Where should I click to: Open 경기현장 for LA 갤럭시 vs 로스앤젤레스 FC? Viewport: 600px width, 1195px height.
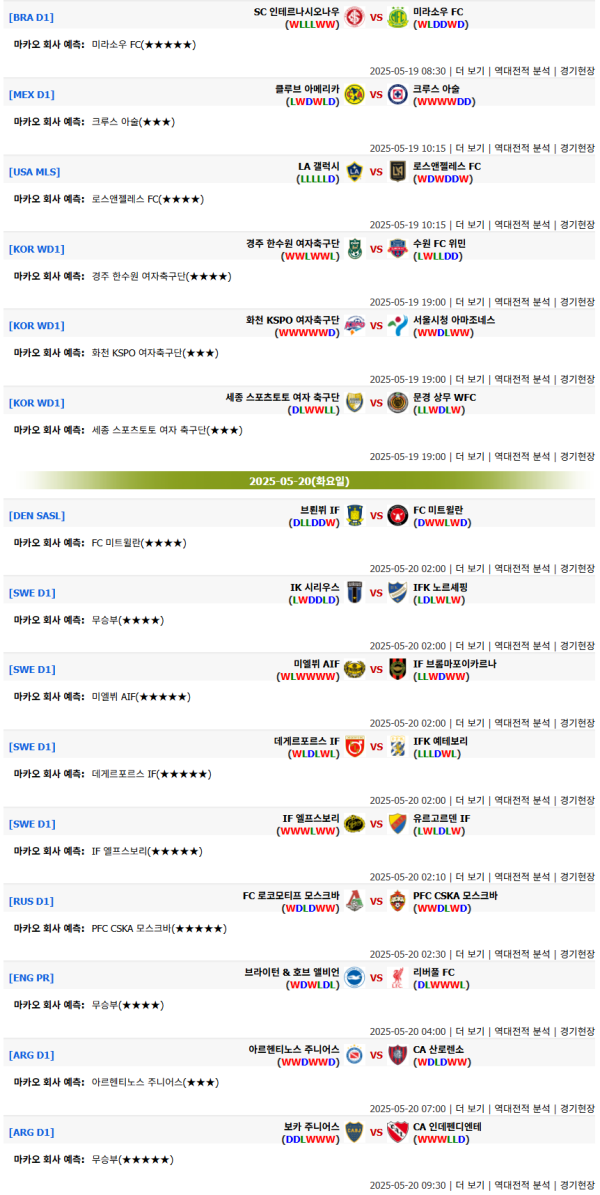point(576,225)
